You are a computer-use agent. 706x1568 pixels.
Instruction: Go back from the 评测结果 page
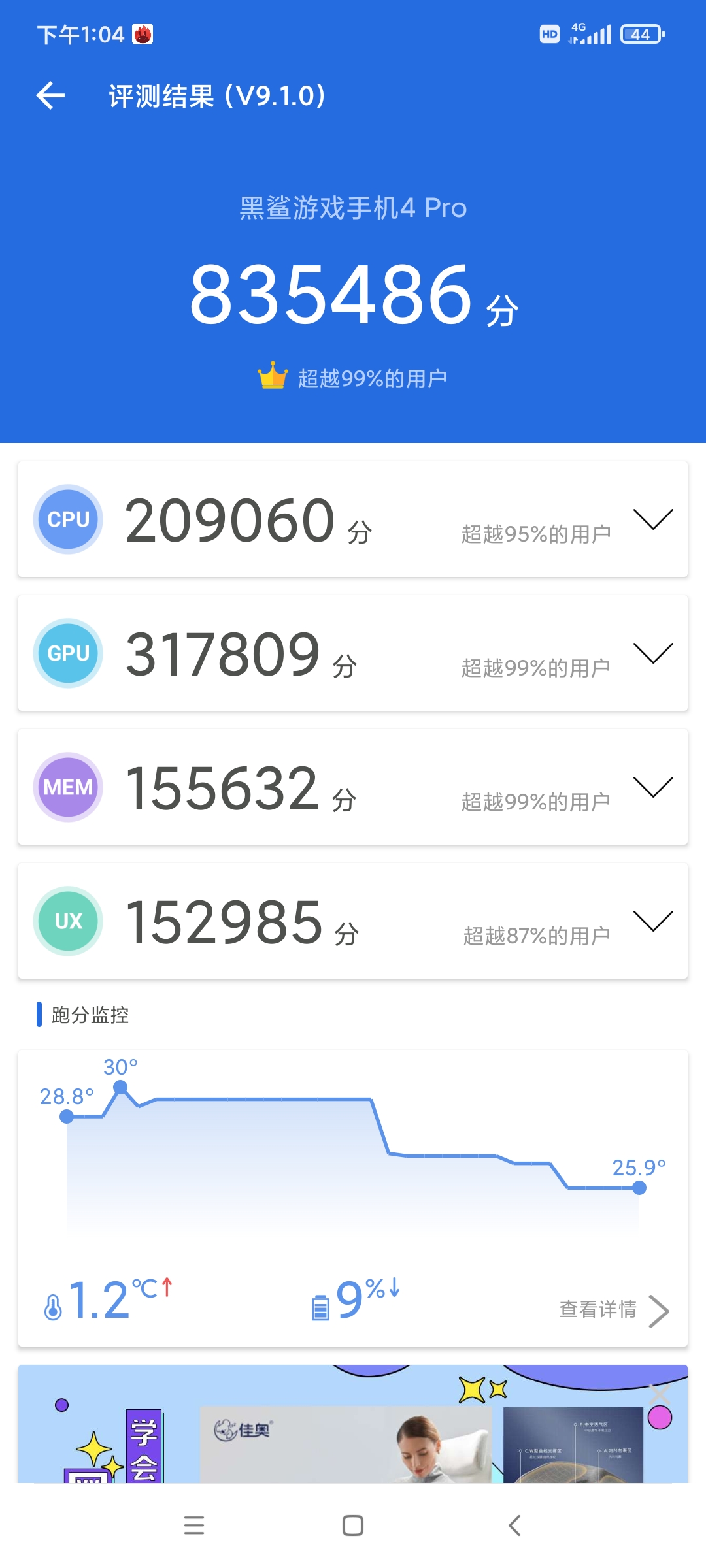[x=50, y=96]
